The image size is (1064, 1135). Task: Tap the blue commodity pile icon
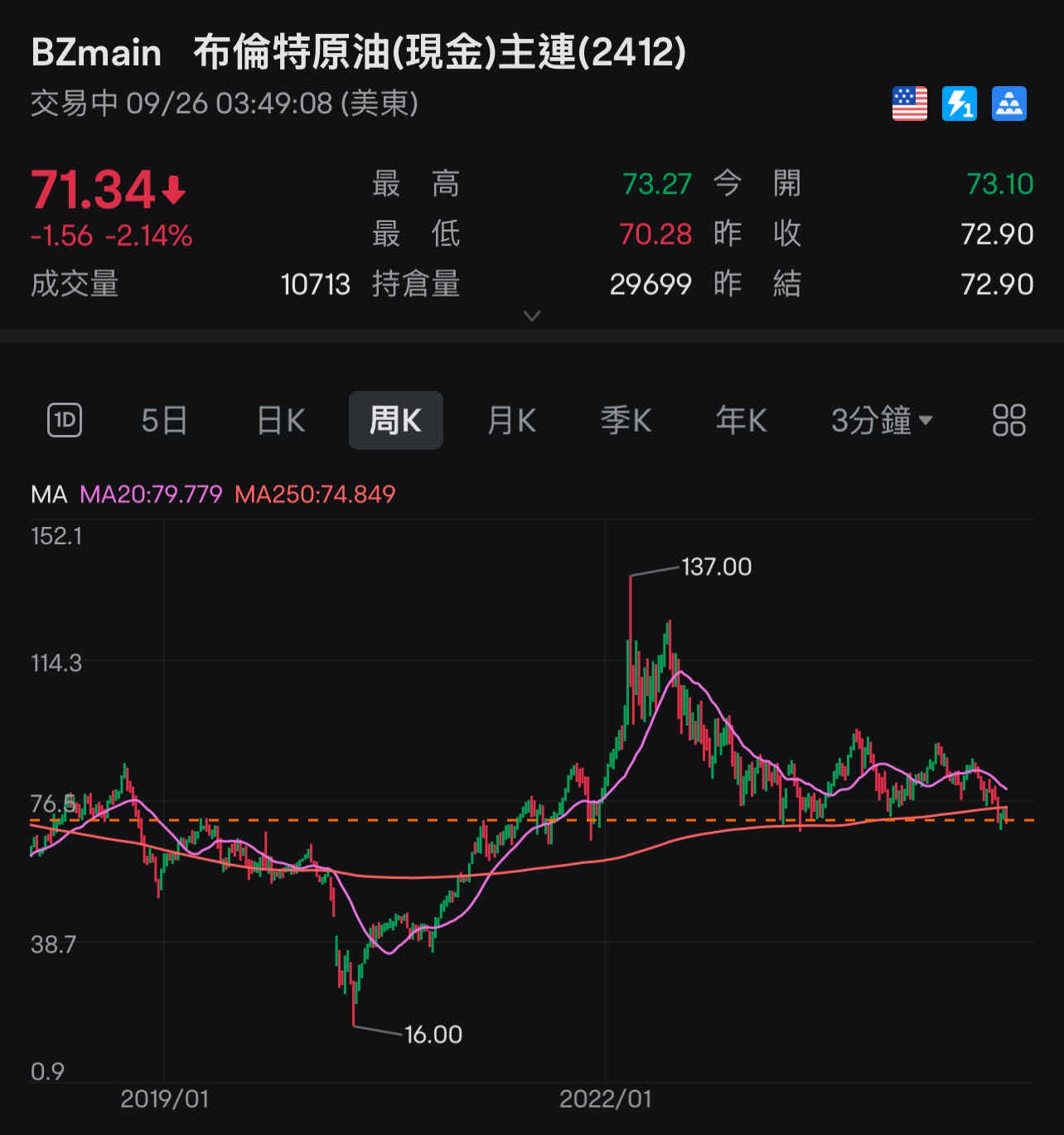tap(1009, 104)
